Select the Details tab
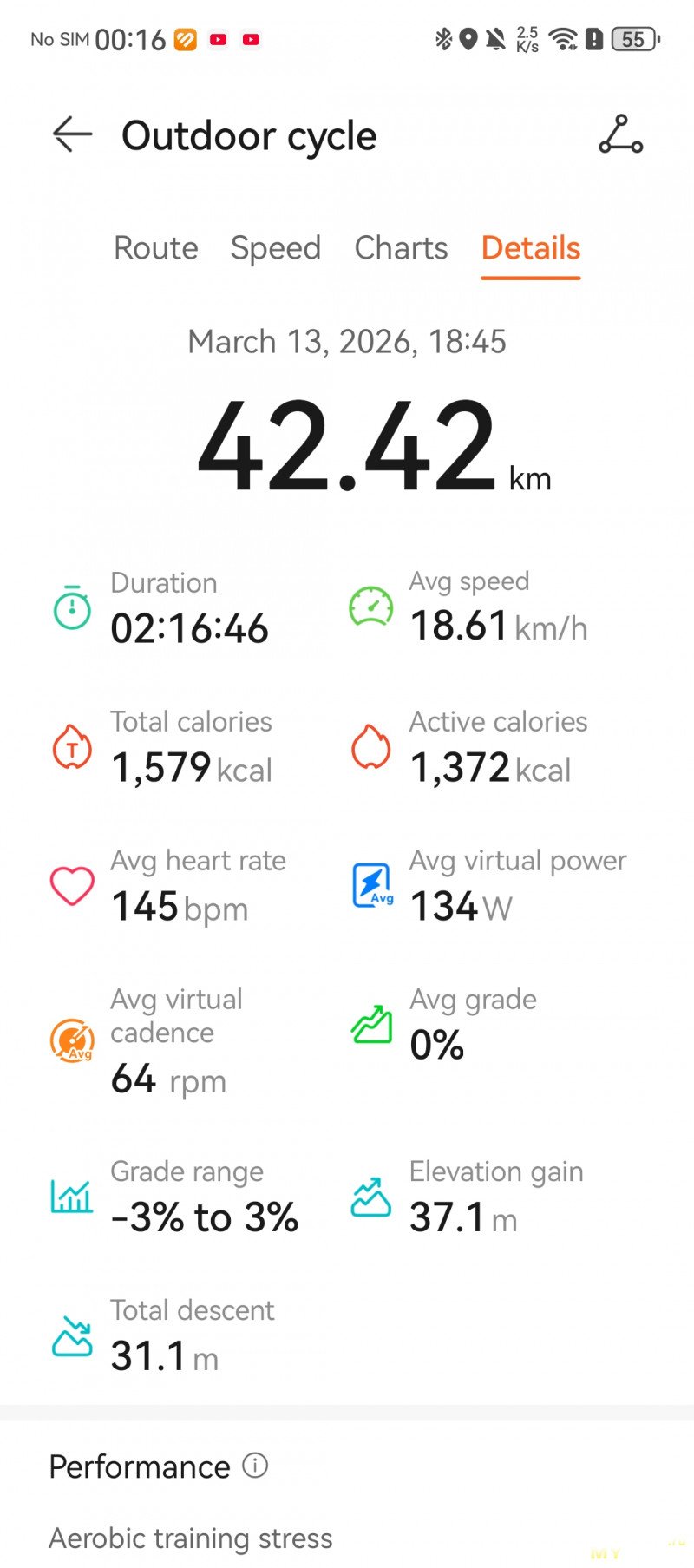Screen dimensions: 694x1568 [530, 248]
